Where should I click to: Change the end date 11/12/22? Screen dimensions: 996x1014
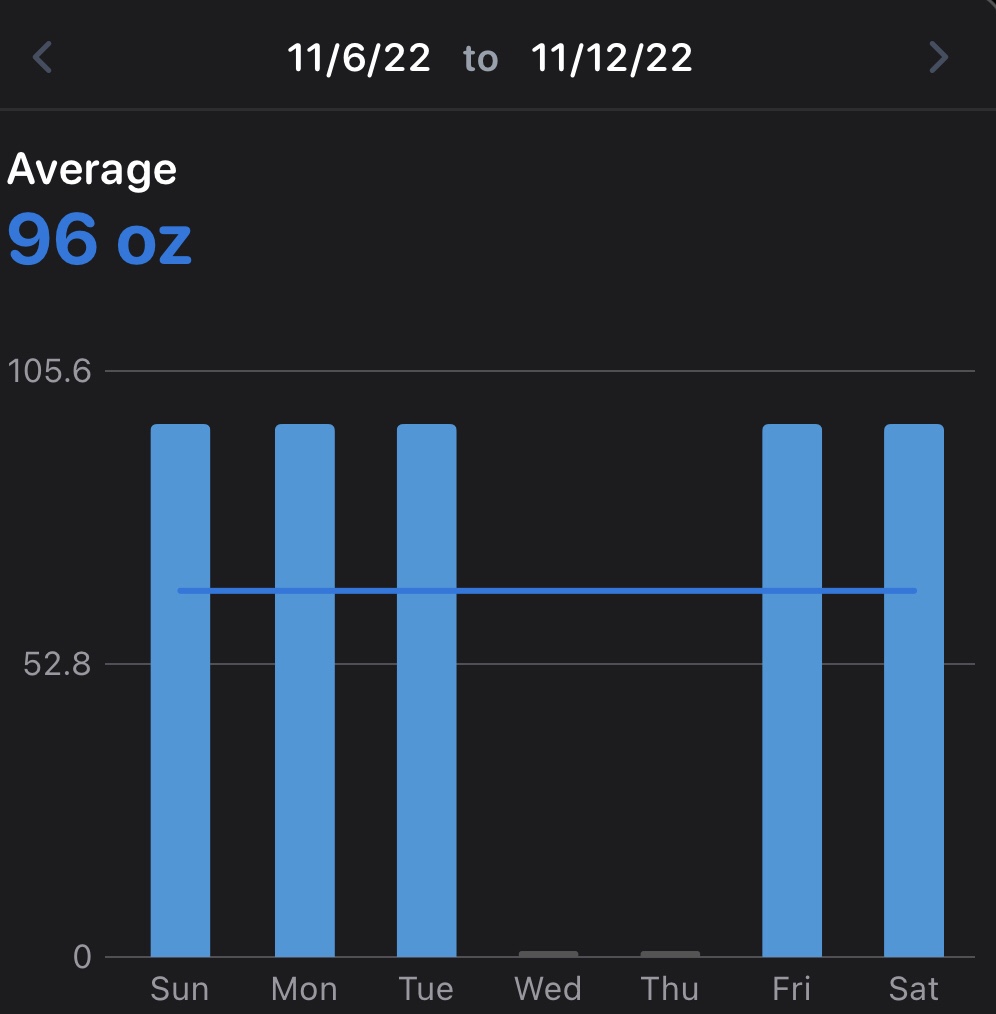611,58
